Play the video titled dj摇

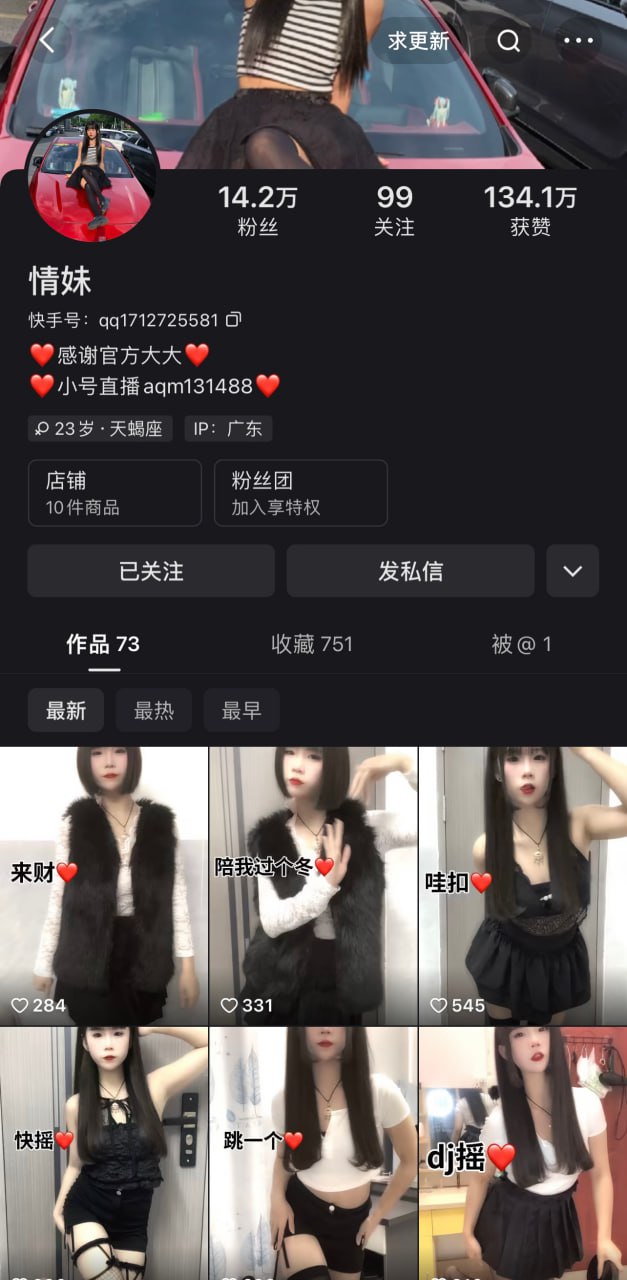523,1153
